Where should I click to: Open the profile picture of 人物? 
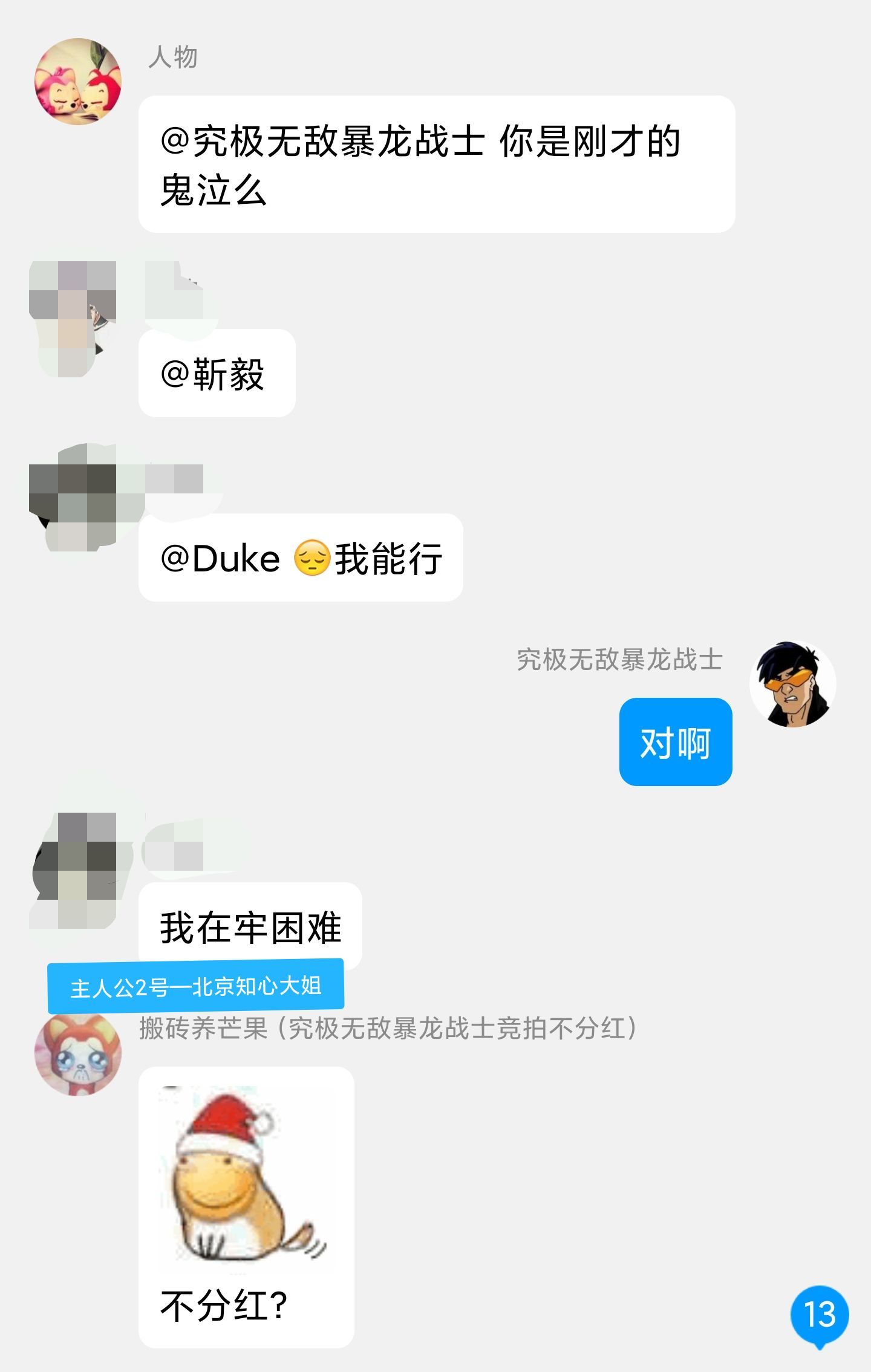pos(78,82)
